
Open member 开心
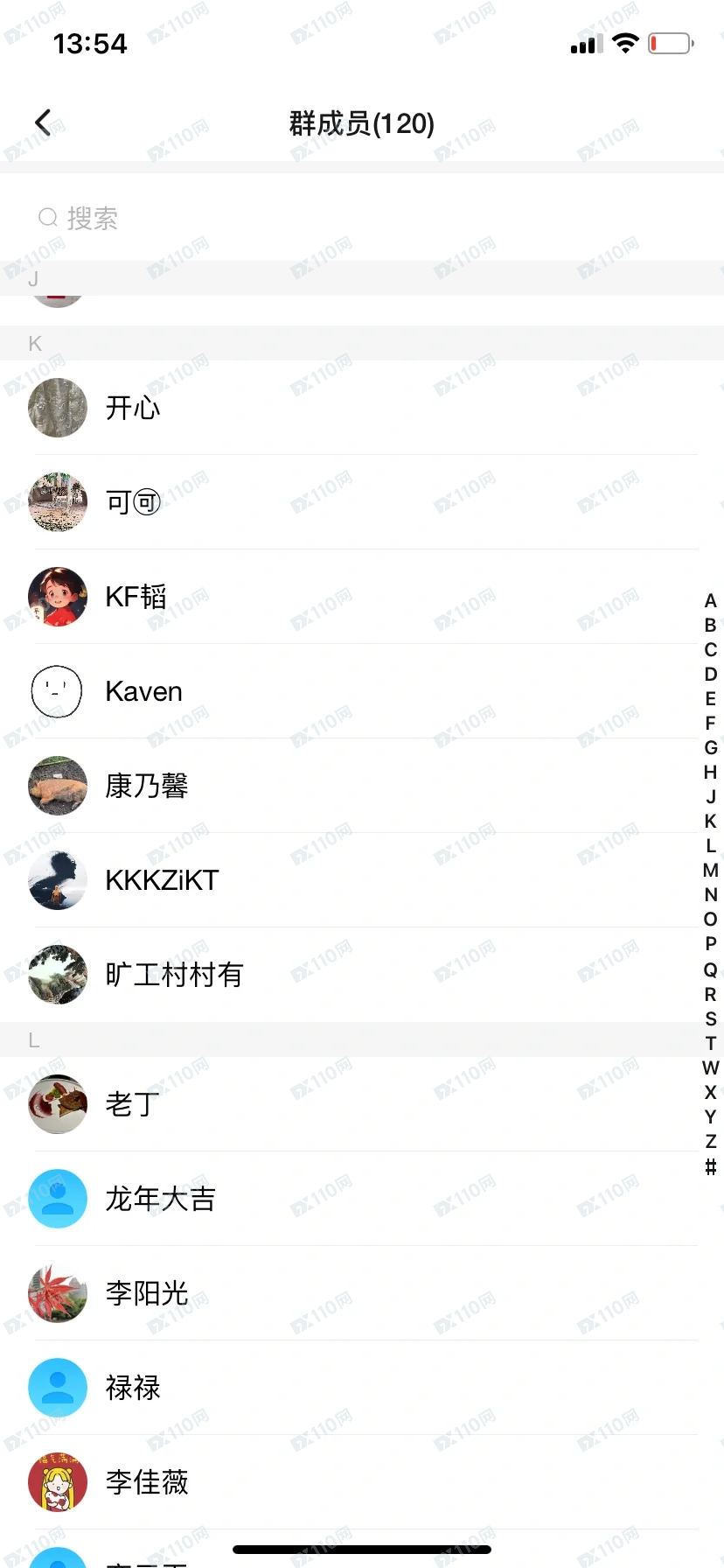362,408
